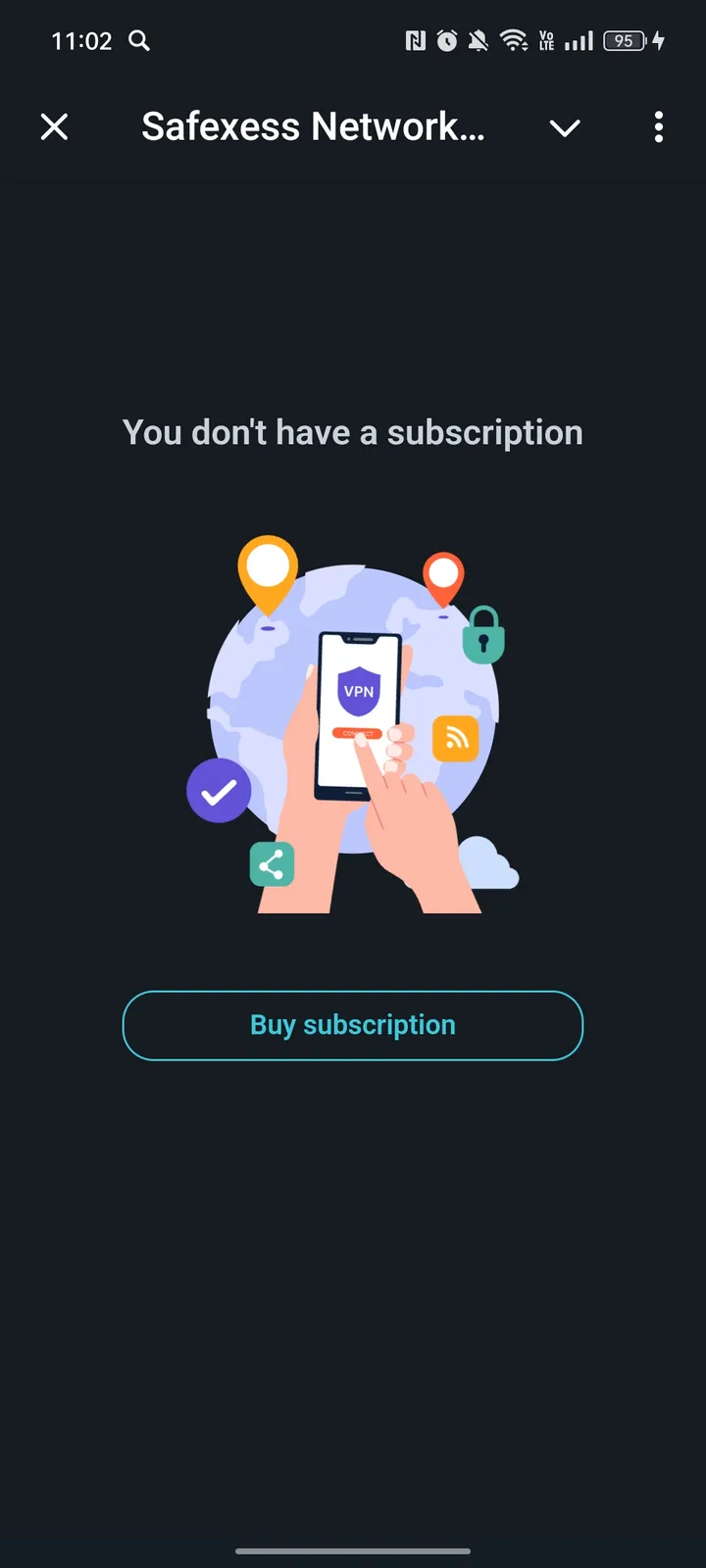This screenshot has height=1568, width=706.
Task: Tap the muted notifications bell icon
Action: point(479,41)
